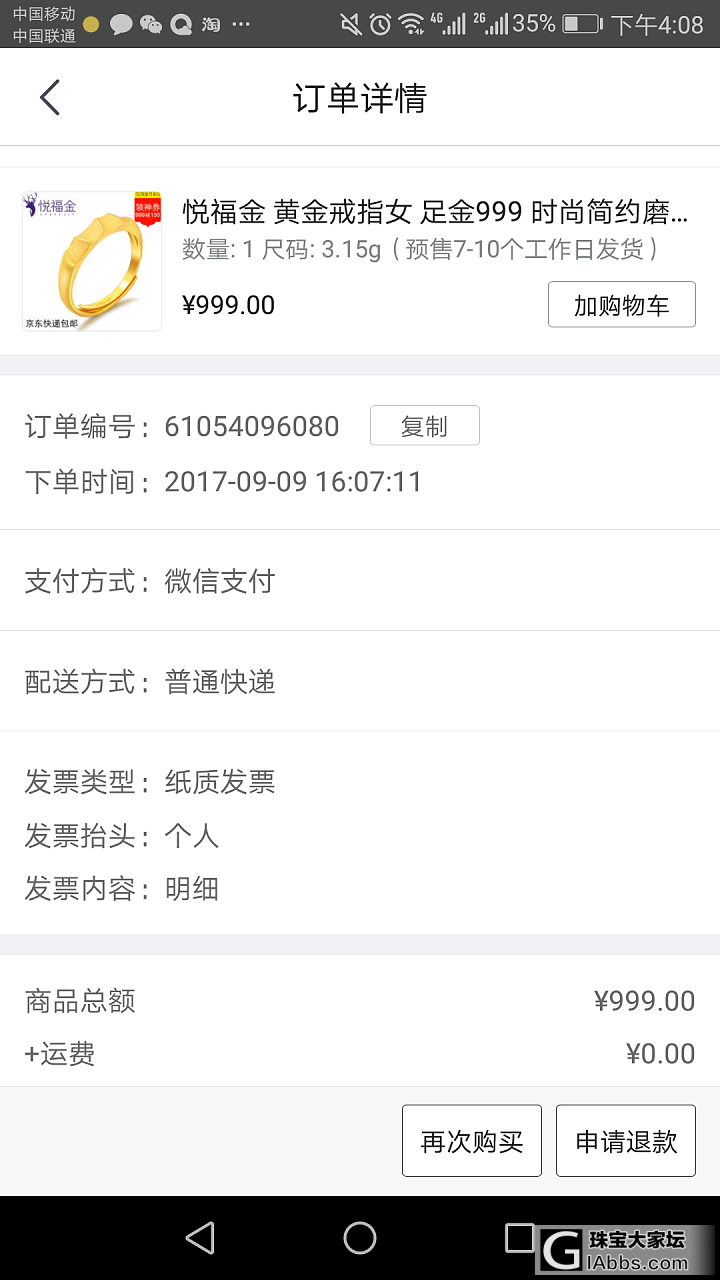The width and height of the screenshot is (720, 1280).
Task: Open the 悦福金 gold ring product image
Action: (x=92, y=261)
